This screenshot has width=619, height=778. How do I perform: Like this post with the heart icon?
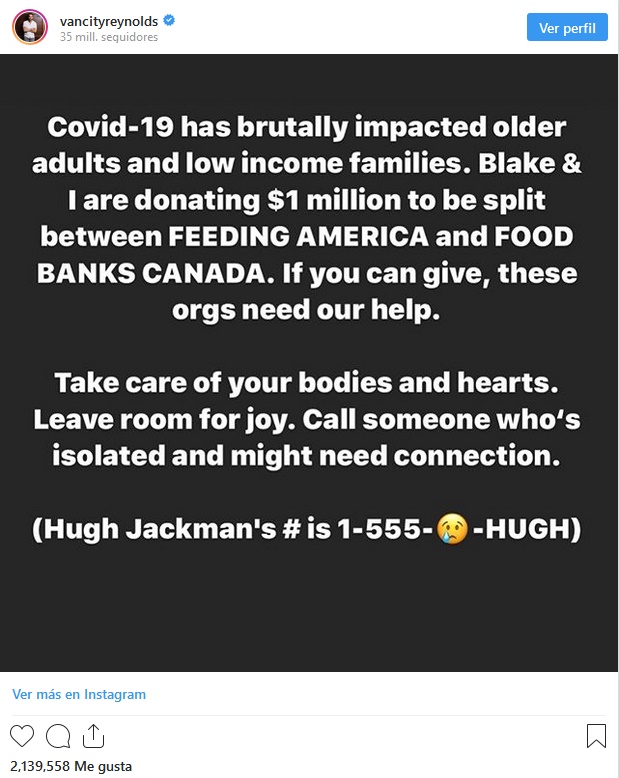click(22, 736)
